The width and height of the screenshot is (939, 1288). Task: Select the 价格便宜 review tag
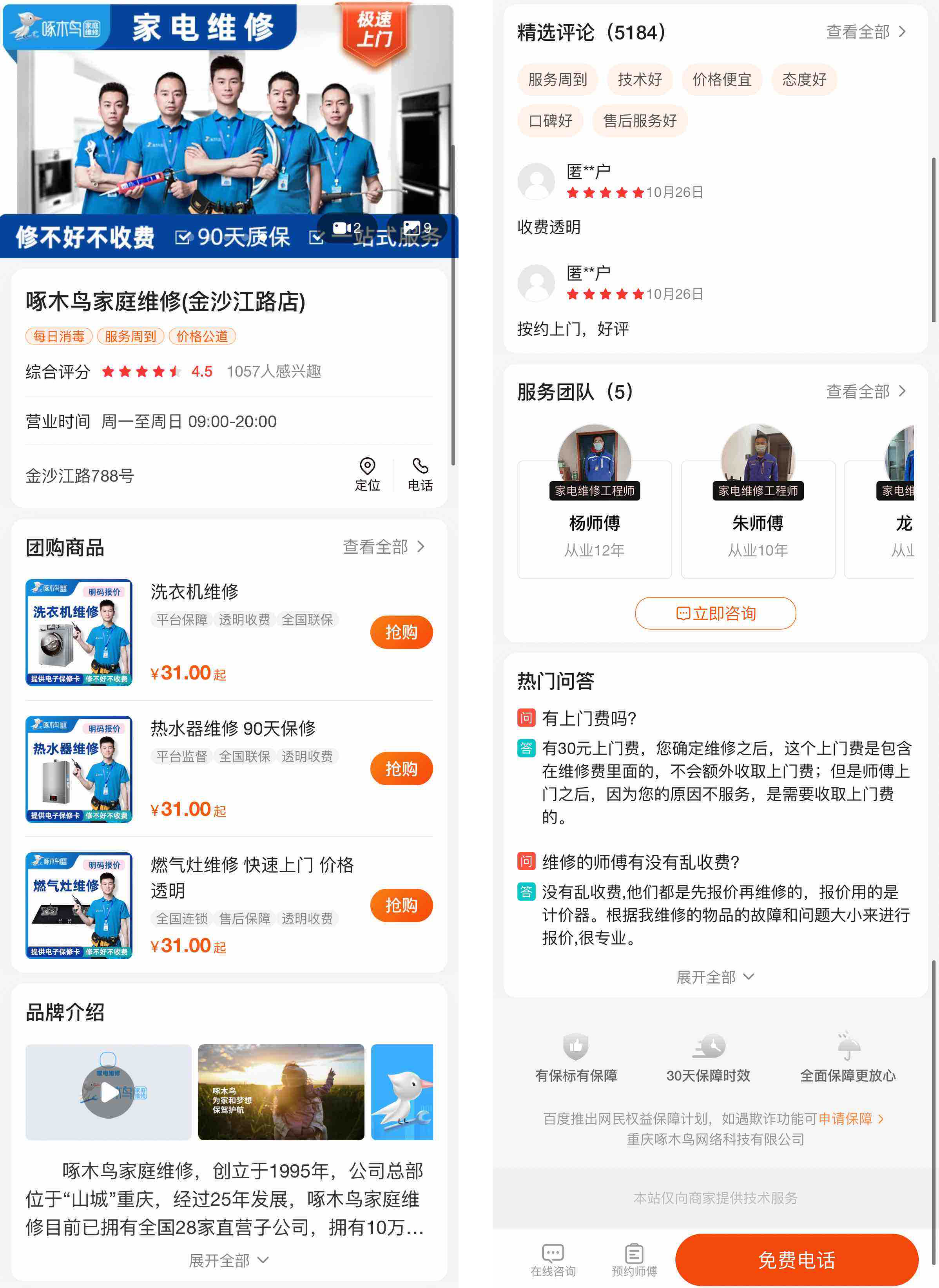[x=721, y=80]
